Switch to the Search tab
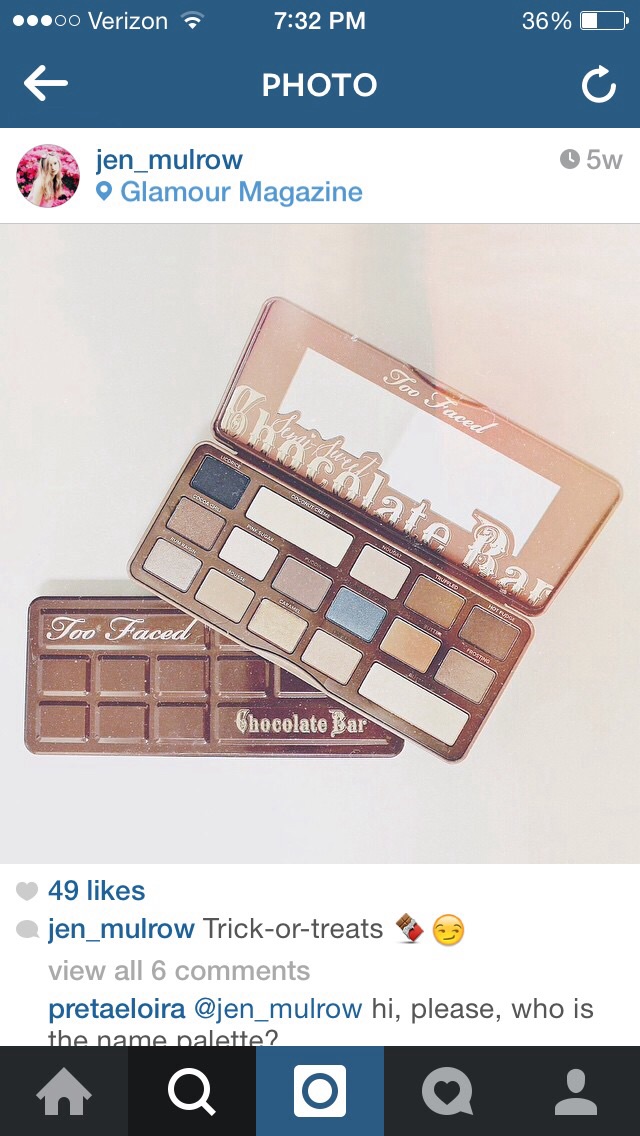 192,1091
